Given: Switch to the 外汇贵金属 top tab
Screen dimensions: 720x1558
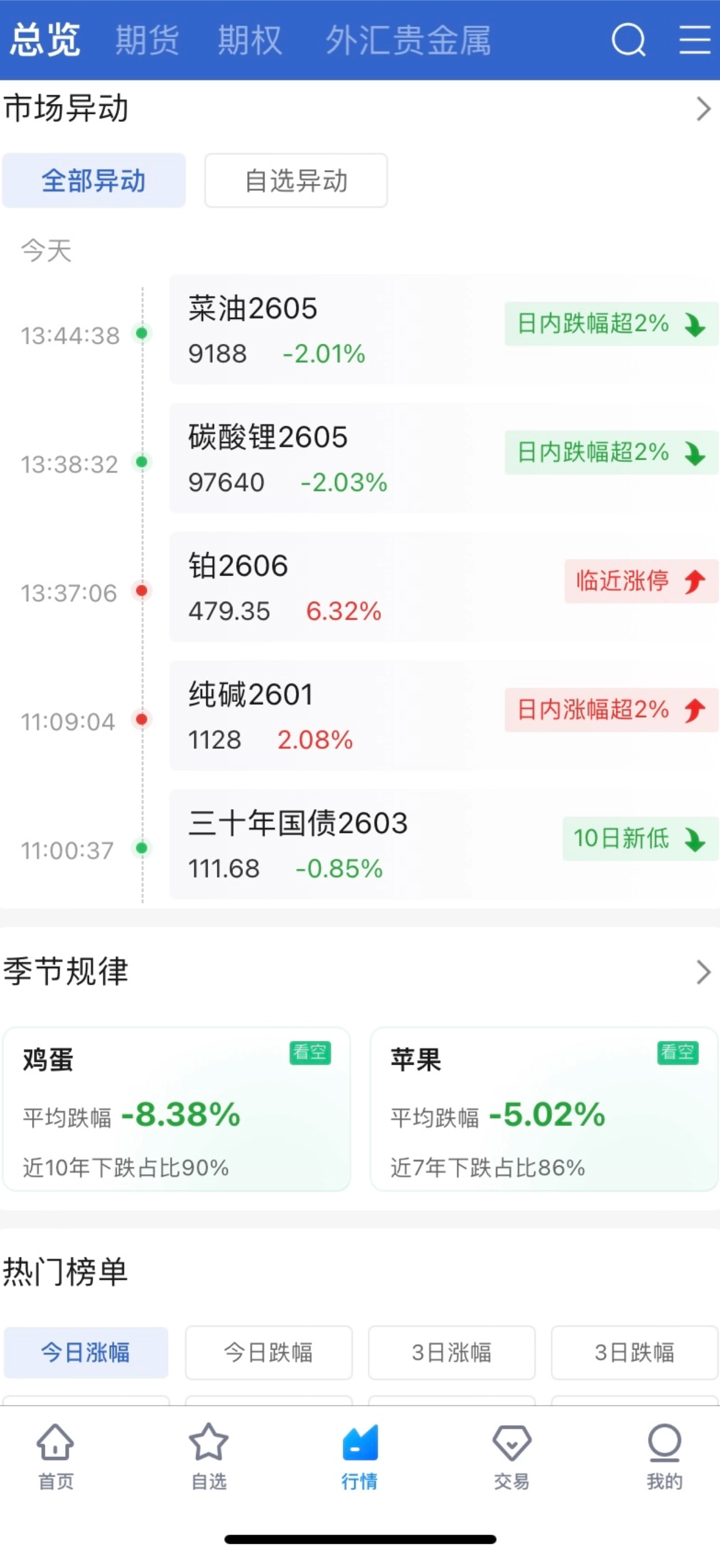Looking at the screenshot, I should (x=408, y=40).
